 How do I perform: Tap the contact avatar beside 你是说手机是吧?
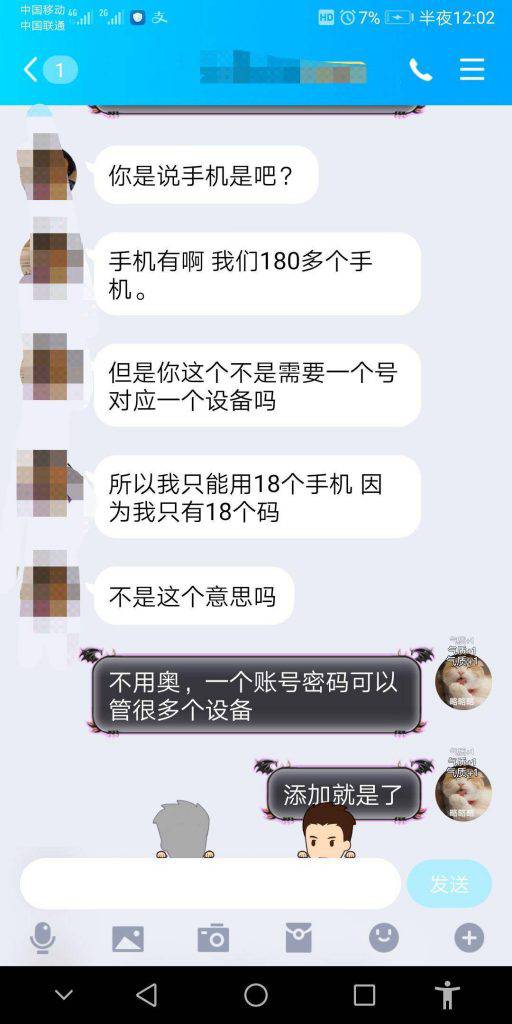click(46, 167)
